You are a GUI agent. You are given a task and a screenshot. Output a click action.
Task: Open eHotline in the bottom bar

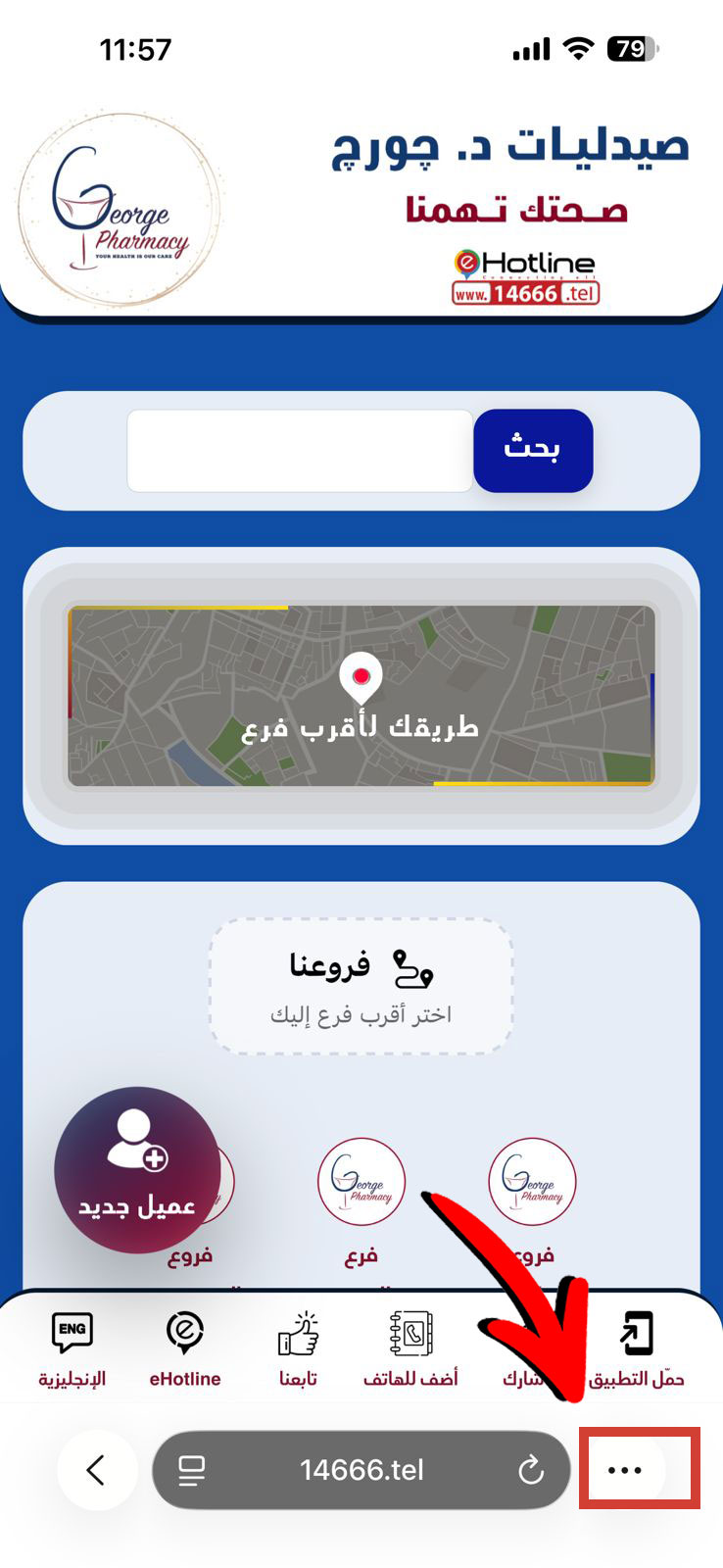185,1350
